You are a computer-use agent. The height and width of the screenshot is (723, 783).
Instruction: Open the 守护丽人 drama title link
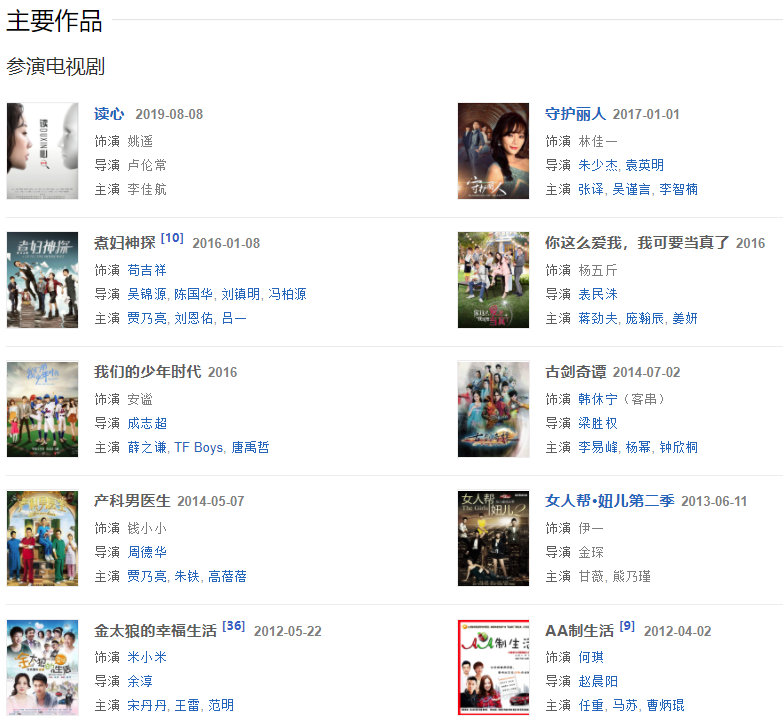coord(575,114)
